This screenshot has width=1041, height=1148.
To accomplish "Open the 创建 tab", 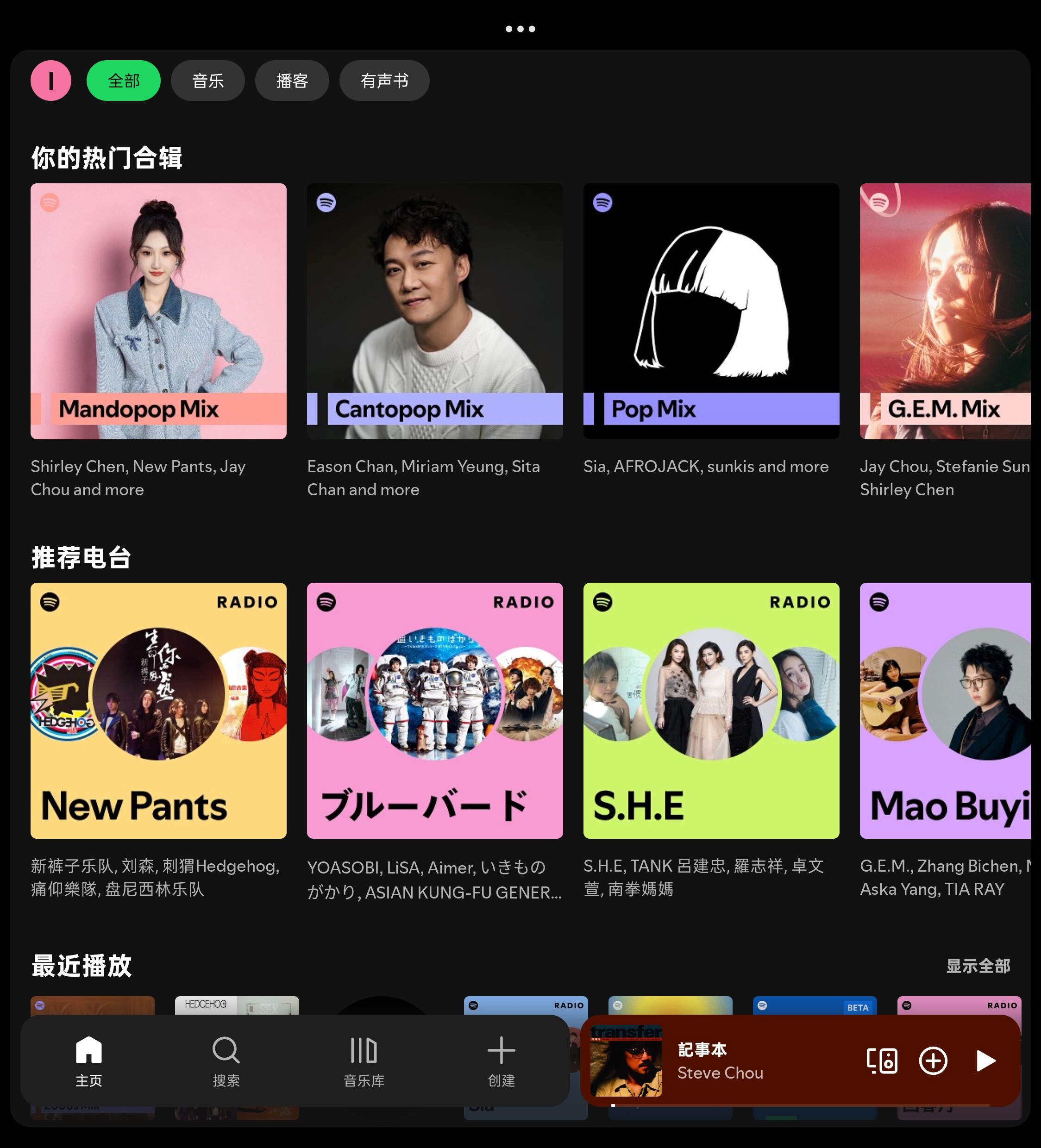I will [x=502, y=1061].
